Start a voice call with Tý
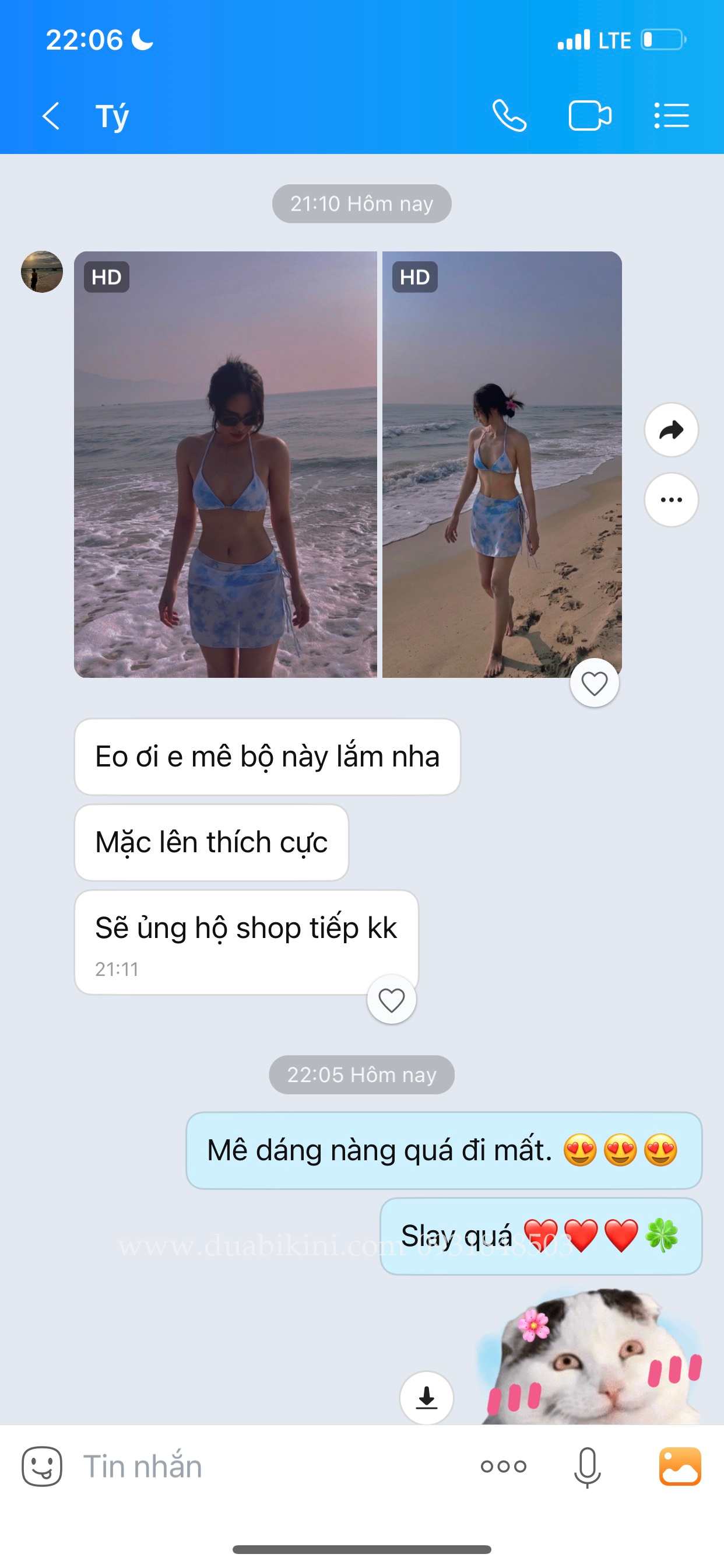This screenshot has height=1568, width=724. pyautogui.click(x=509, y=116)
